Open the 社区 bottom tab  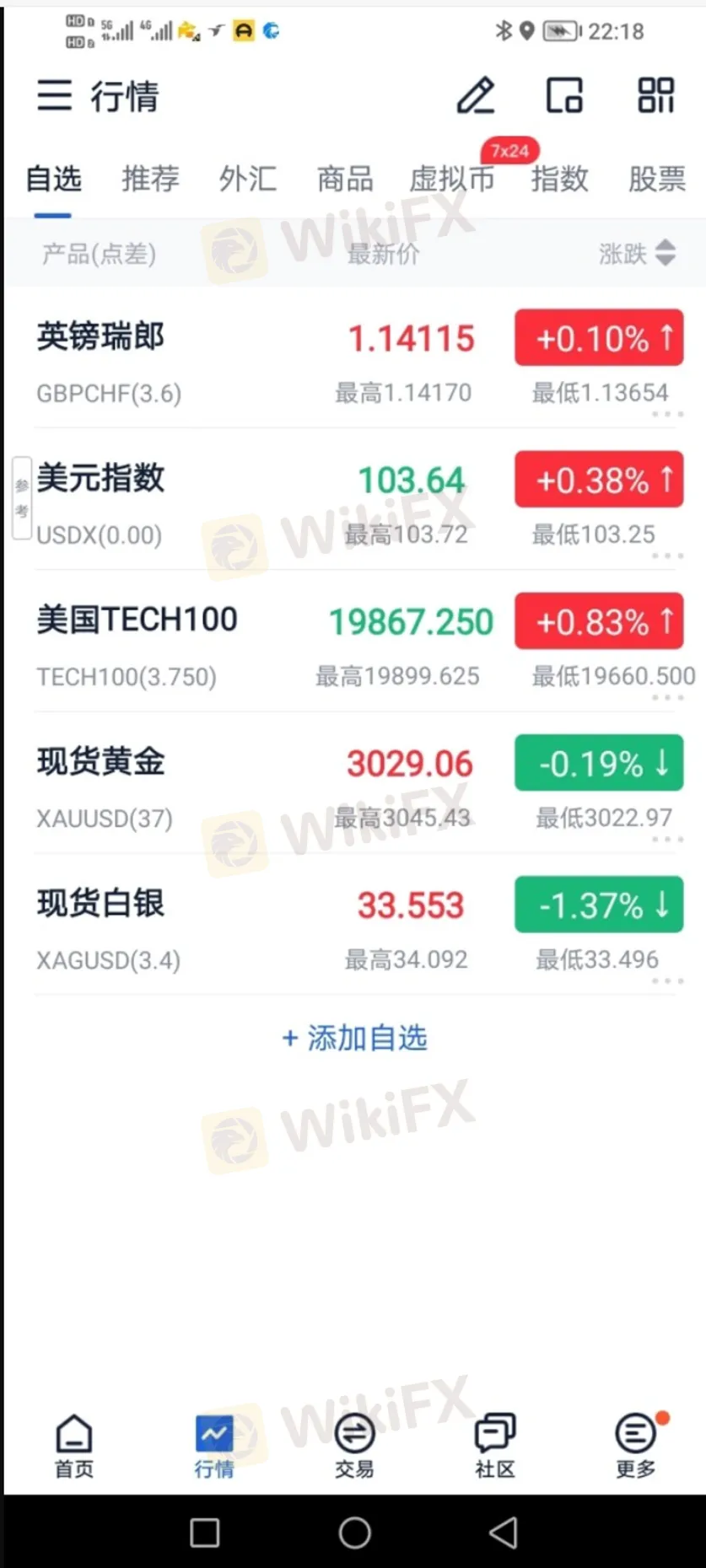click(495, 1447)
